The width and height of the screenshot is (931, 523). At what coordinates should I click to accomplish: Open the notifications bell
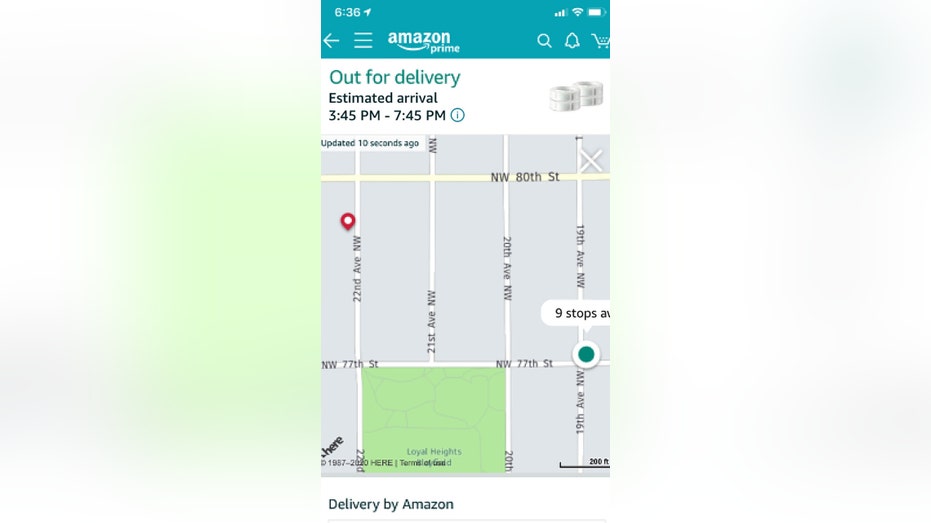572,41
